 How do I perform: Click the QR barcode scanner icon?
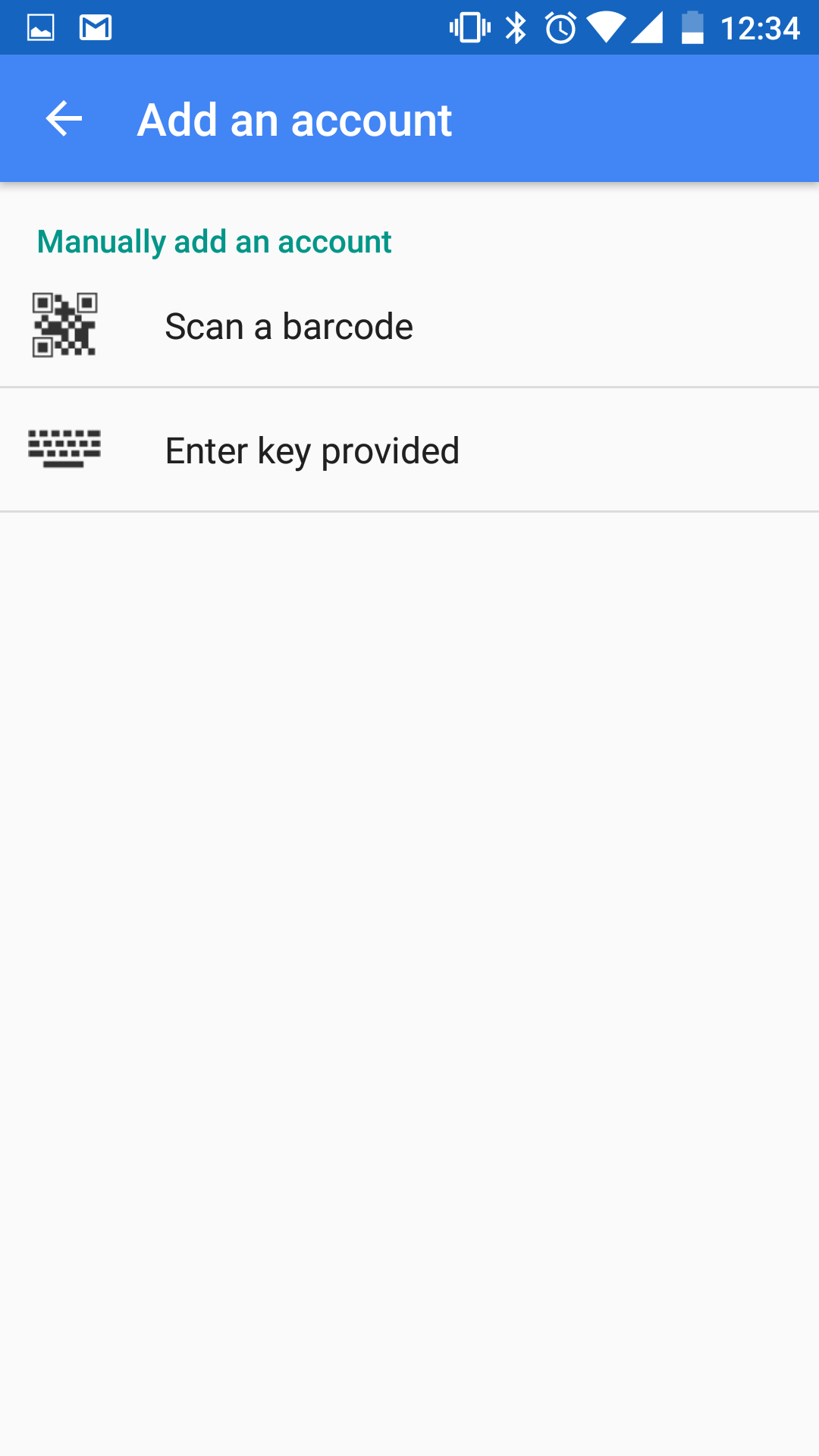click(x=64, y=325)
